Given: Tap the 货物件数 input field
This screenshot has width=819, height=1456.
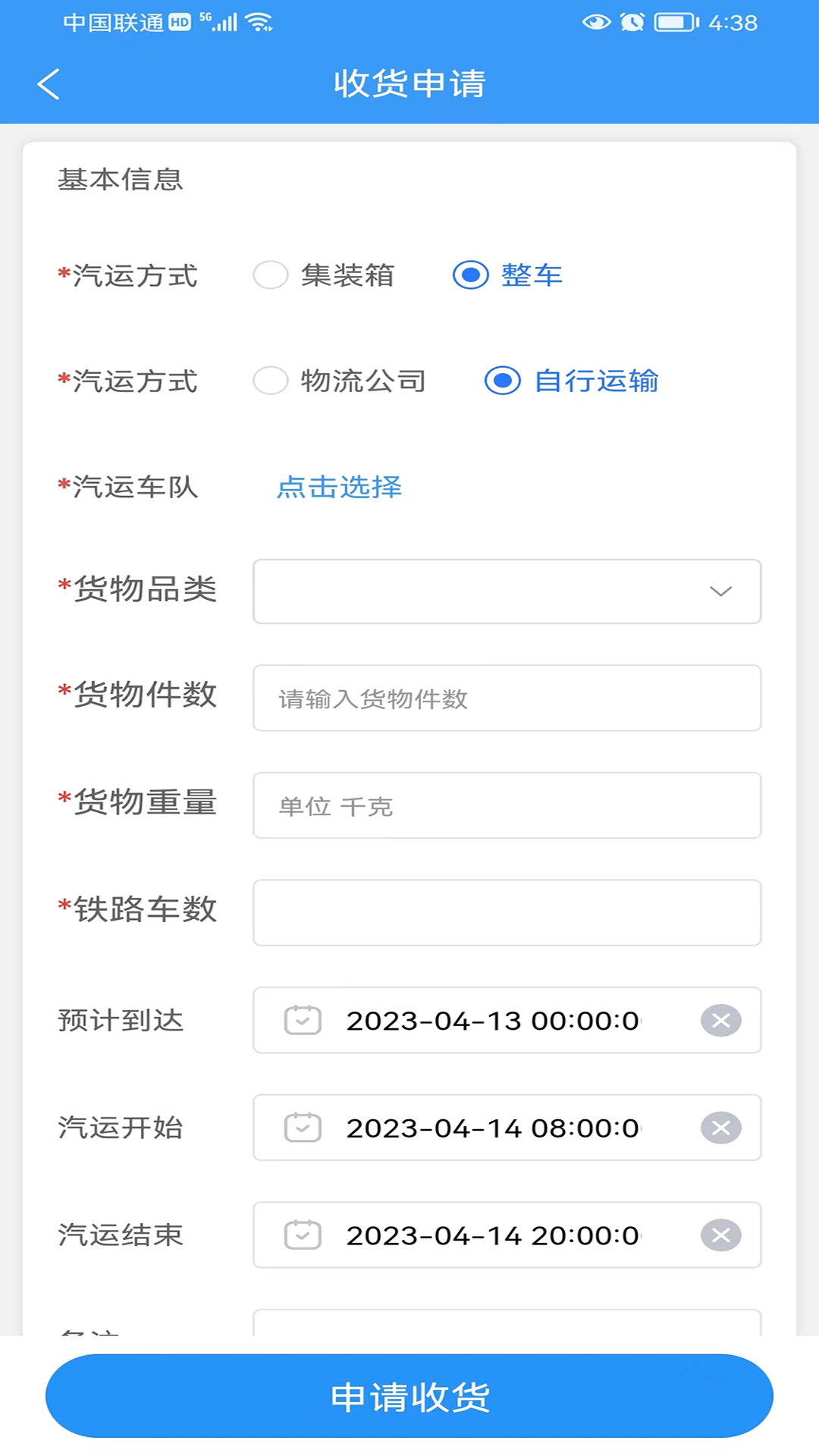Looking at the screenshot, I should click(507, 698).
